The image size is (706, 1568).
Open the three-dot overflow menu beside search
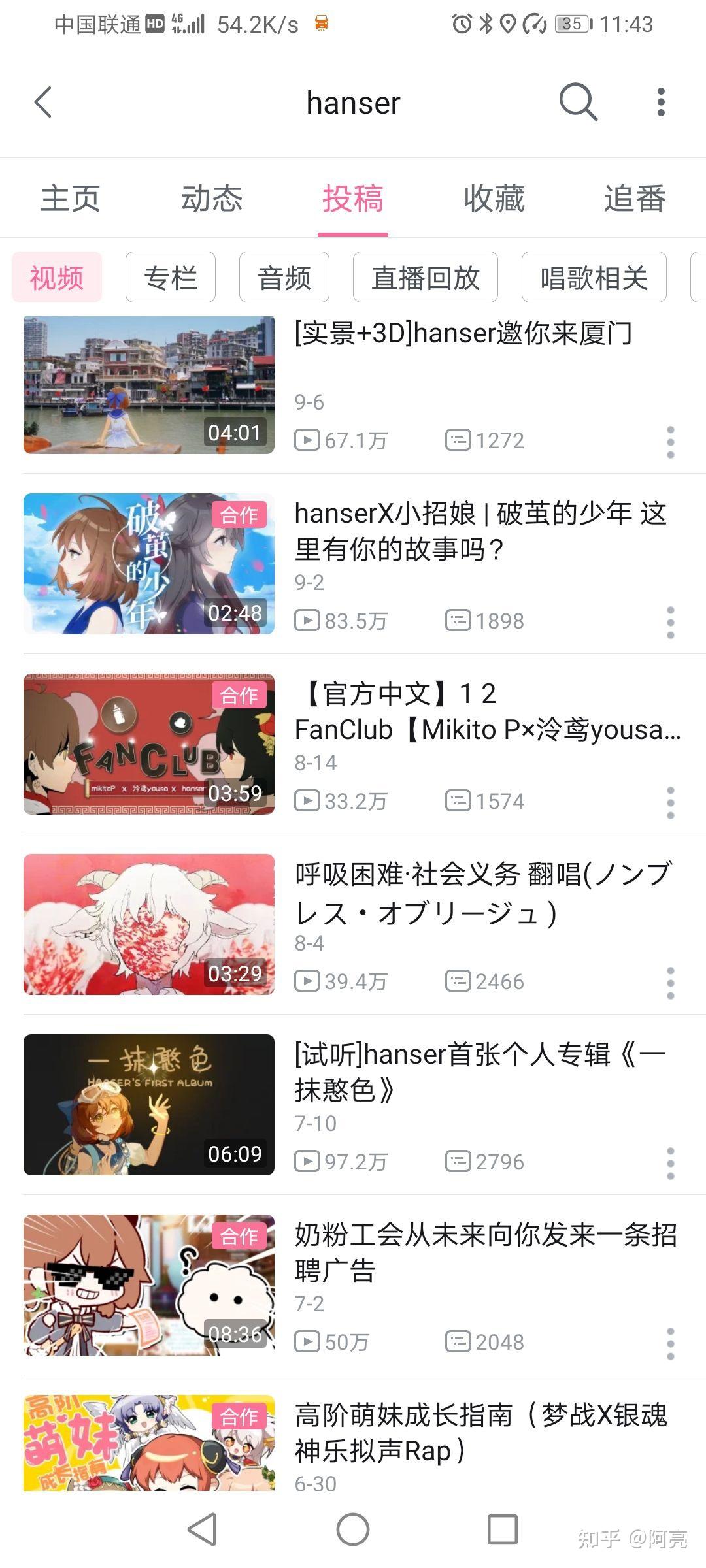coord(661,103)
